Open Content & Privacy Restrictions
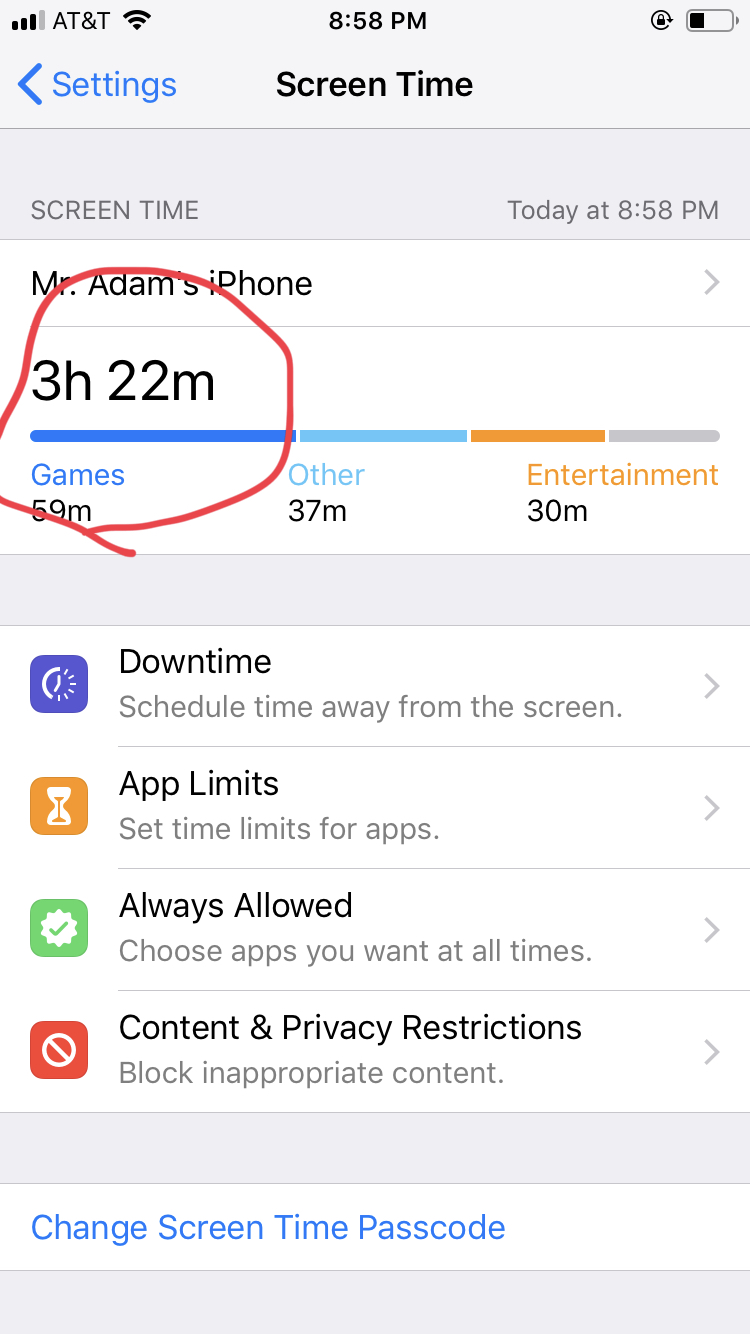Viewport: 750px width, 1334px height. point(375,1051)
